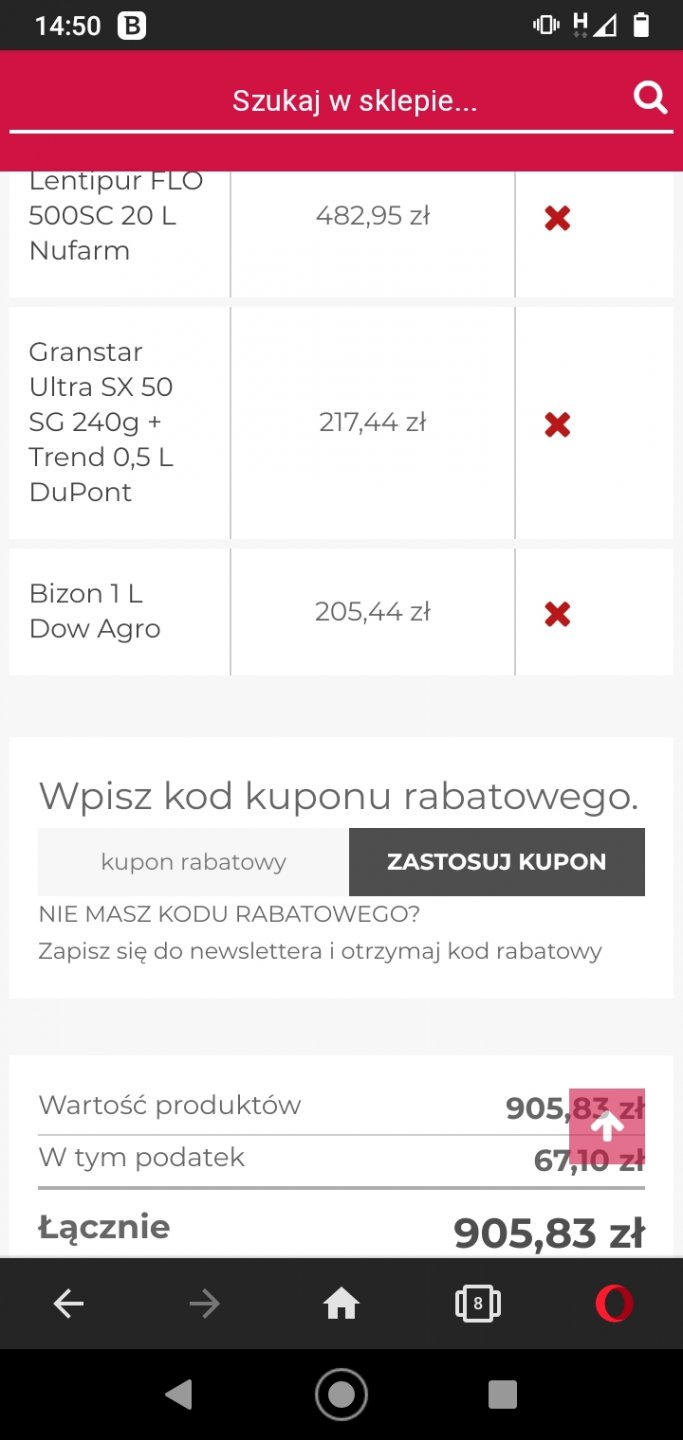Tap the search magnifier icon

650,98
